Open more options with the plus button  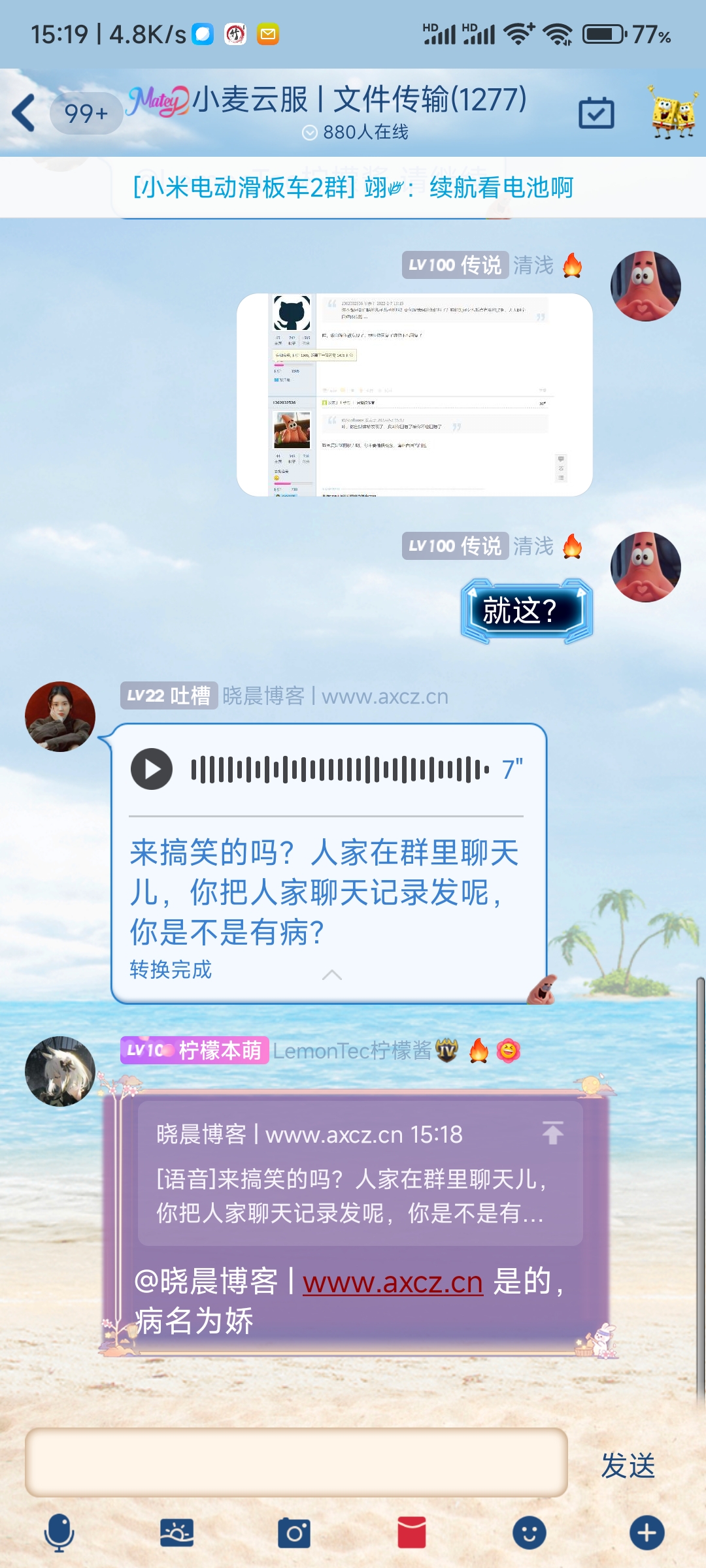click(647, 1533)
